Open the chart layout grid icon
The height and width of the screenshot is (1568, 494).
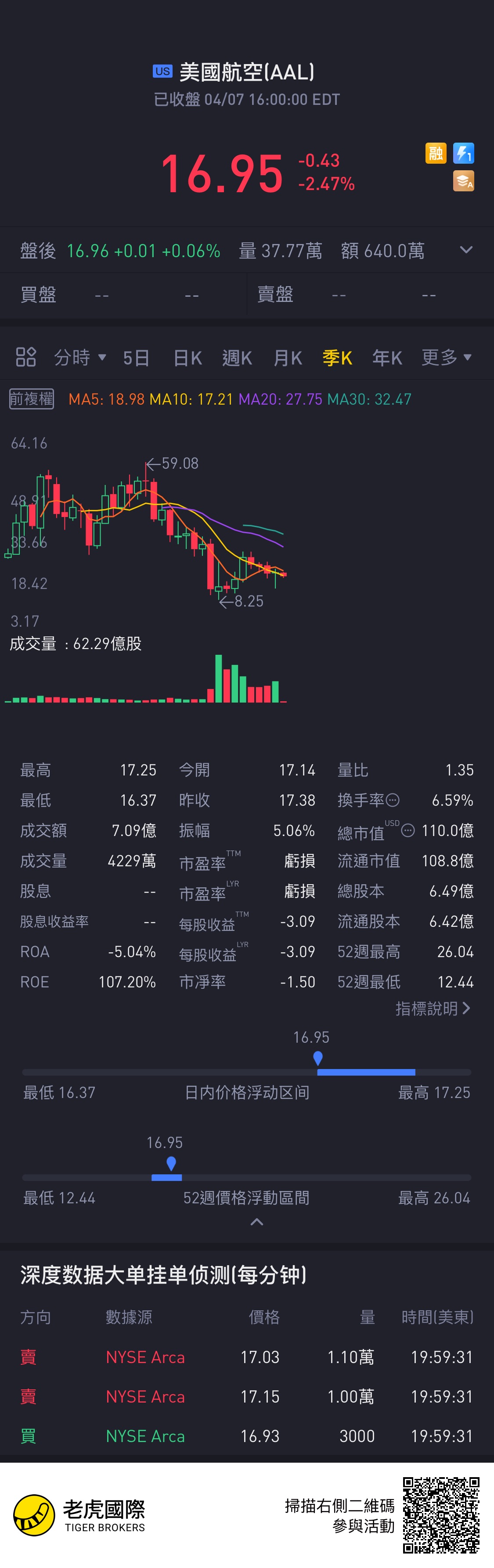pyautogui.click(x=25, y=357)
